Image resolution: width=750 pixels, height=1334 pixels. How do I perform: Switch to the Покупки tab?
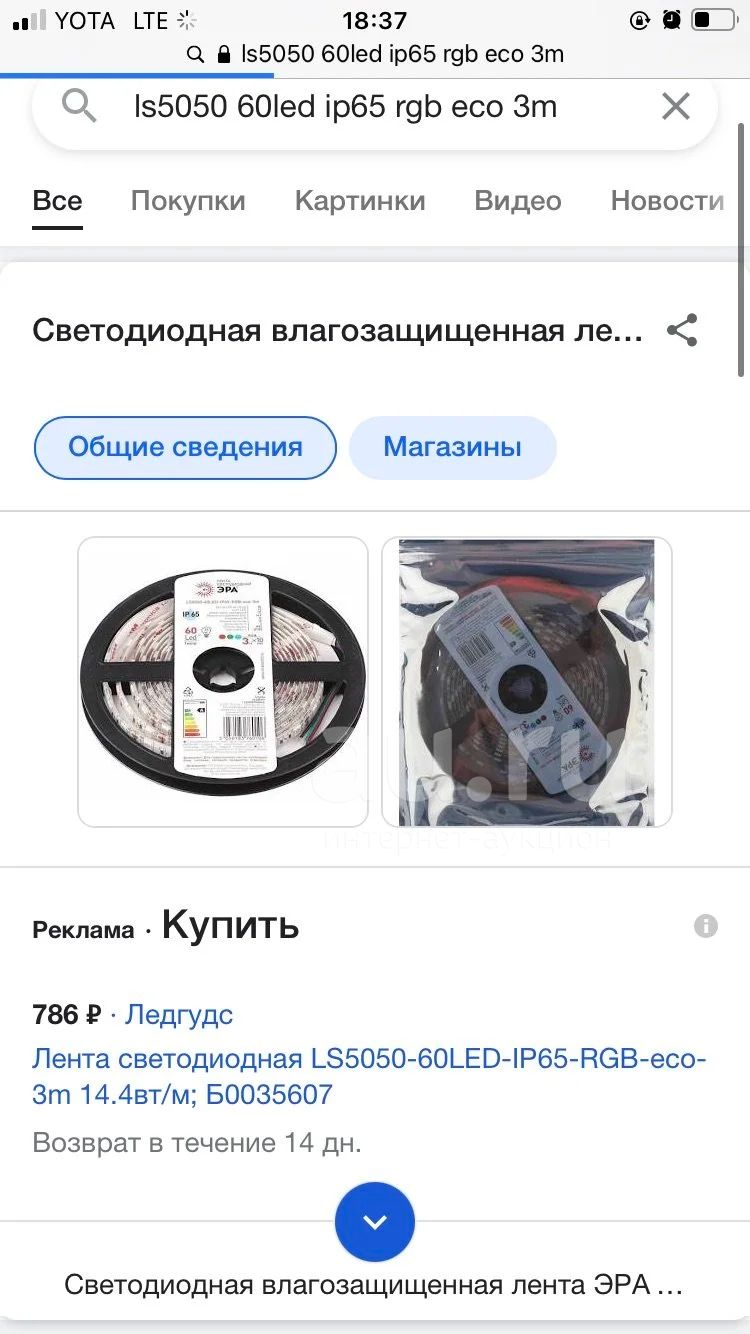click(188, 200)
